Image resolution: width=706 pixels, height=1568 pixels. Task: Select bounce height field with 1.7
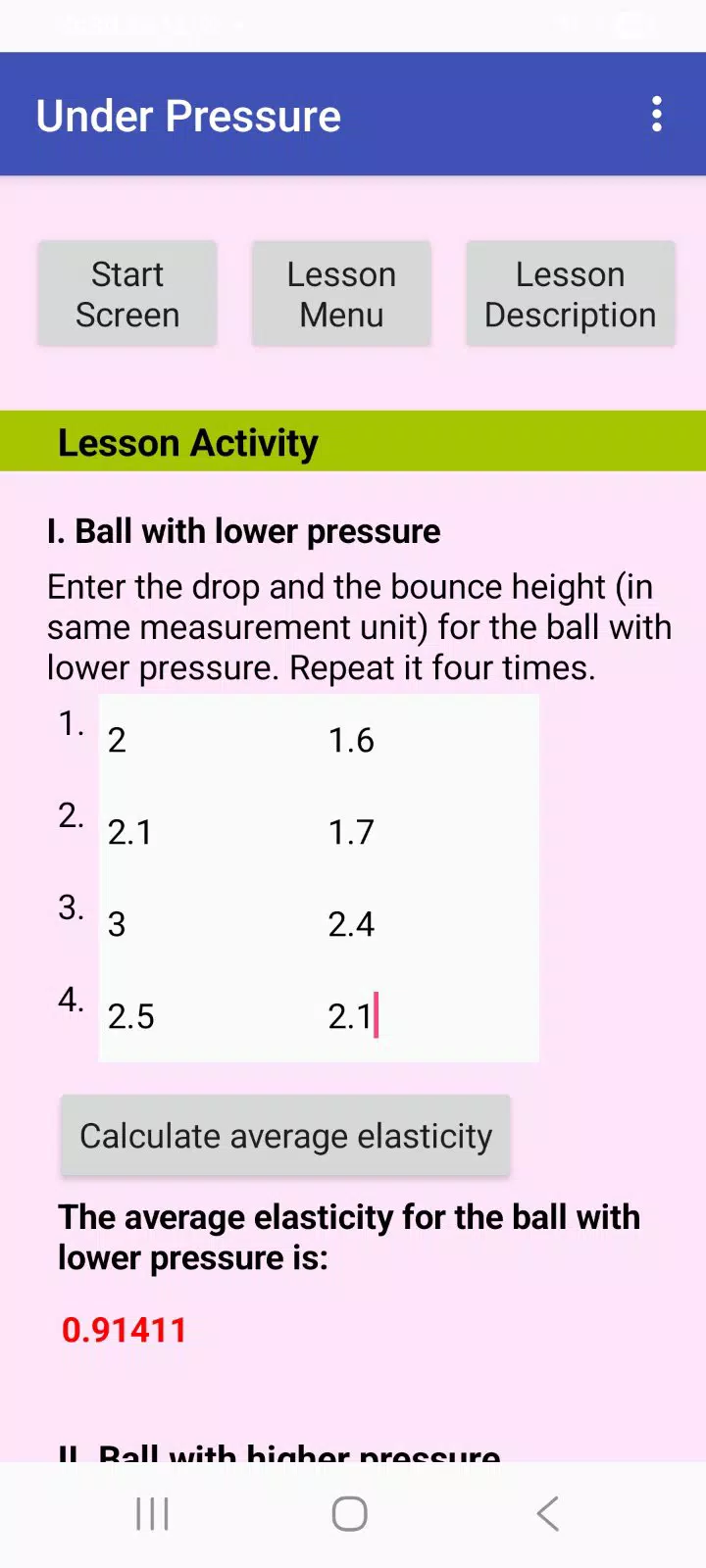click(x=429, y=832)
